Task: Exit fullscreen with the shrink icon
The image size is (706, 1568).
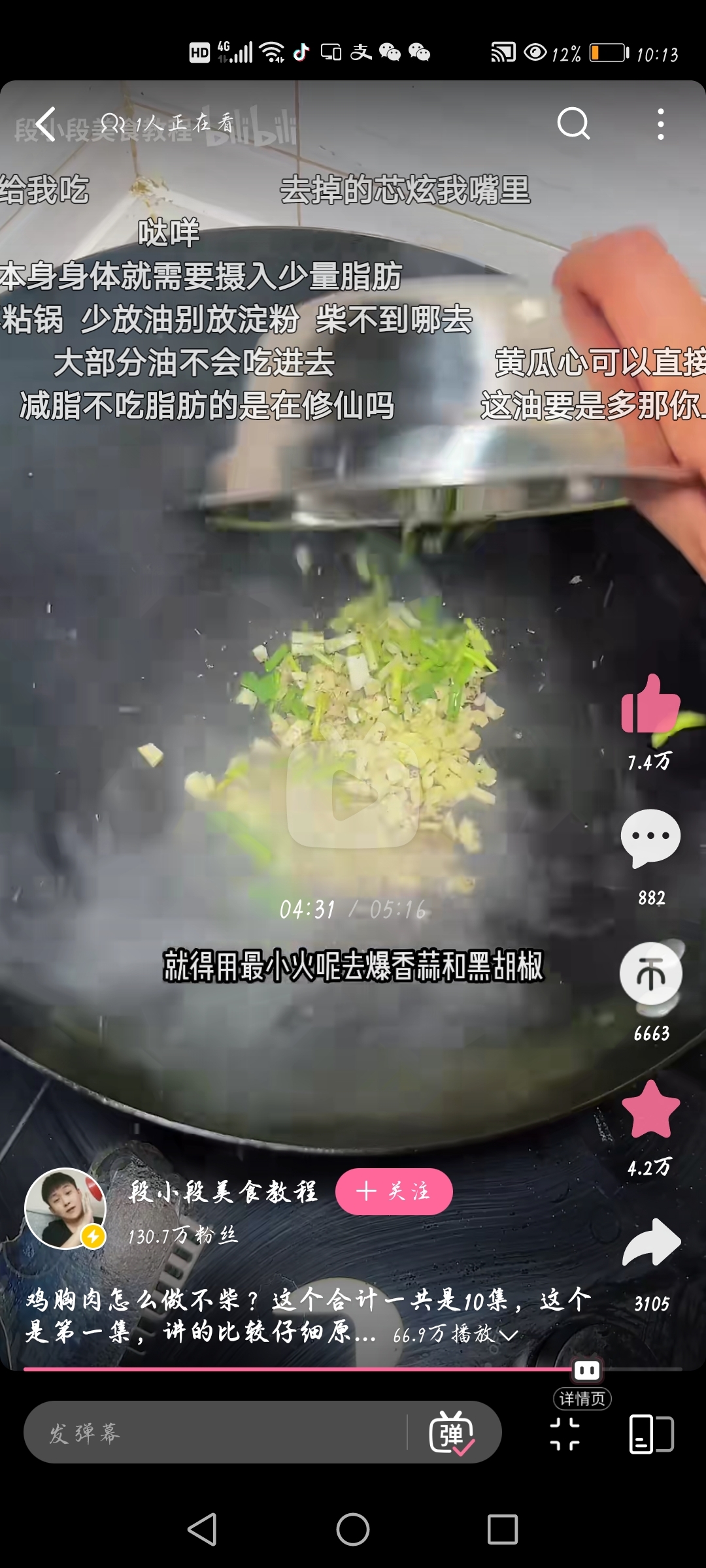Action: (565, 1434)
